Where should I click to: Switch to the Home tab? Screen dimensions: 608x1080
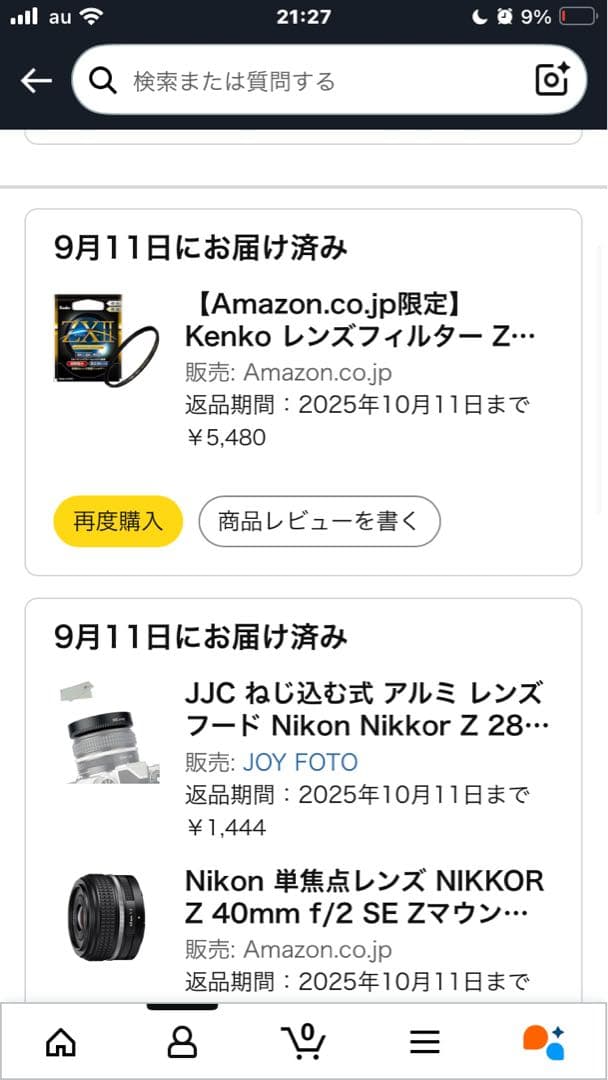click(x=61, y=1042)
